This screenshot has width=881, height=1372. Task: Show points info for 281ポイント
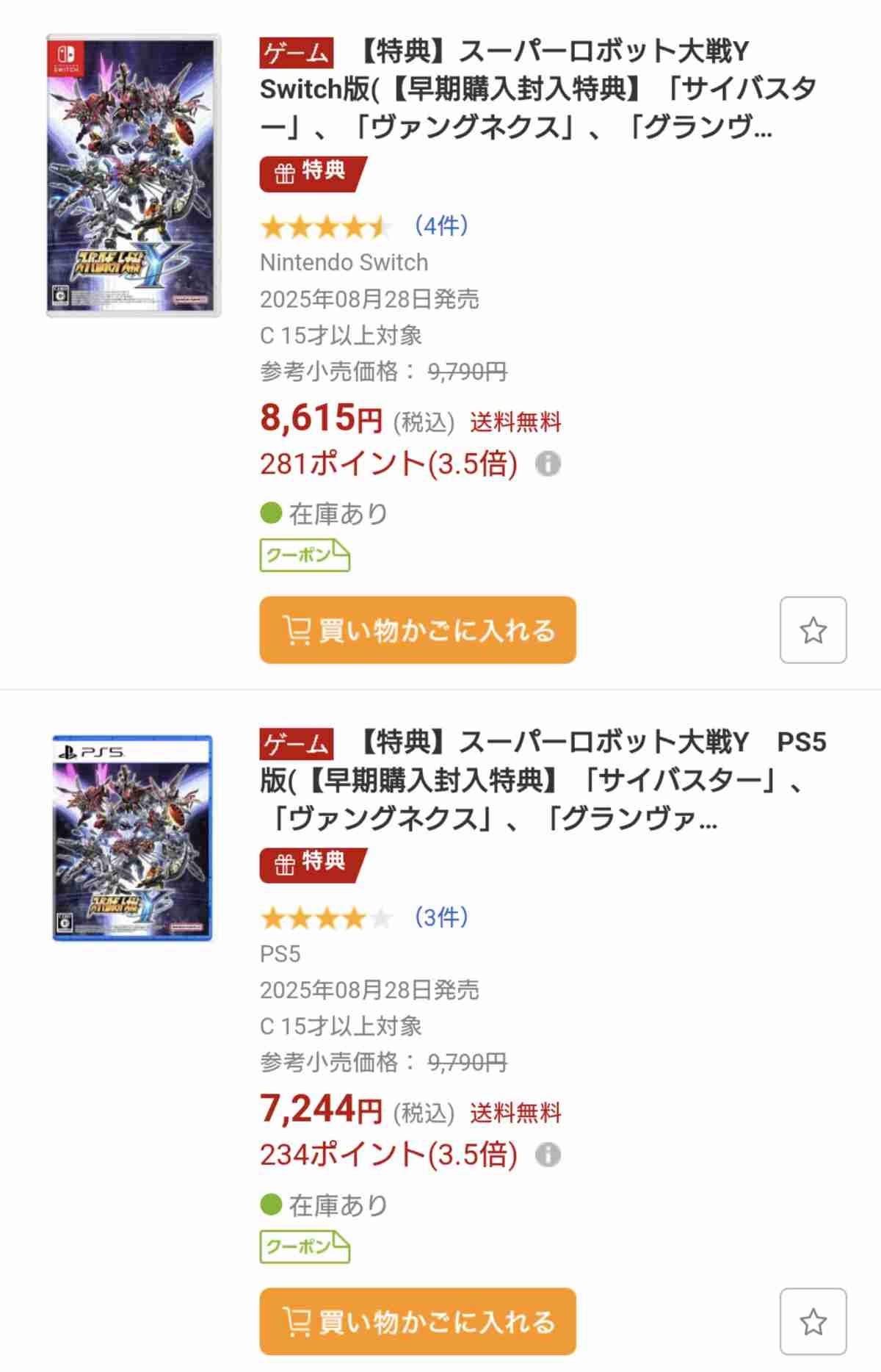point(548,464)
